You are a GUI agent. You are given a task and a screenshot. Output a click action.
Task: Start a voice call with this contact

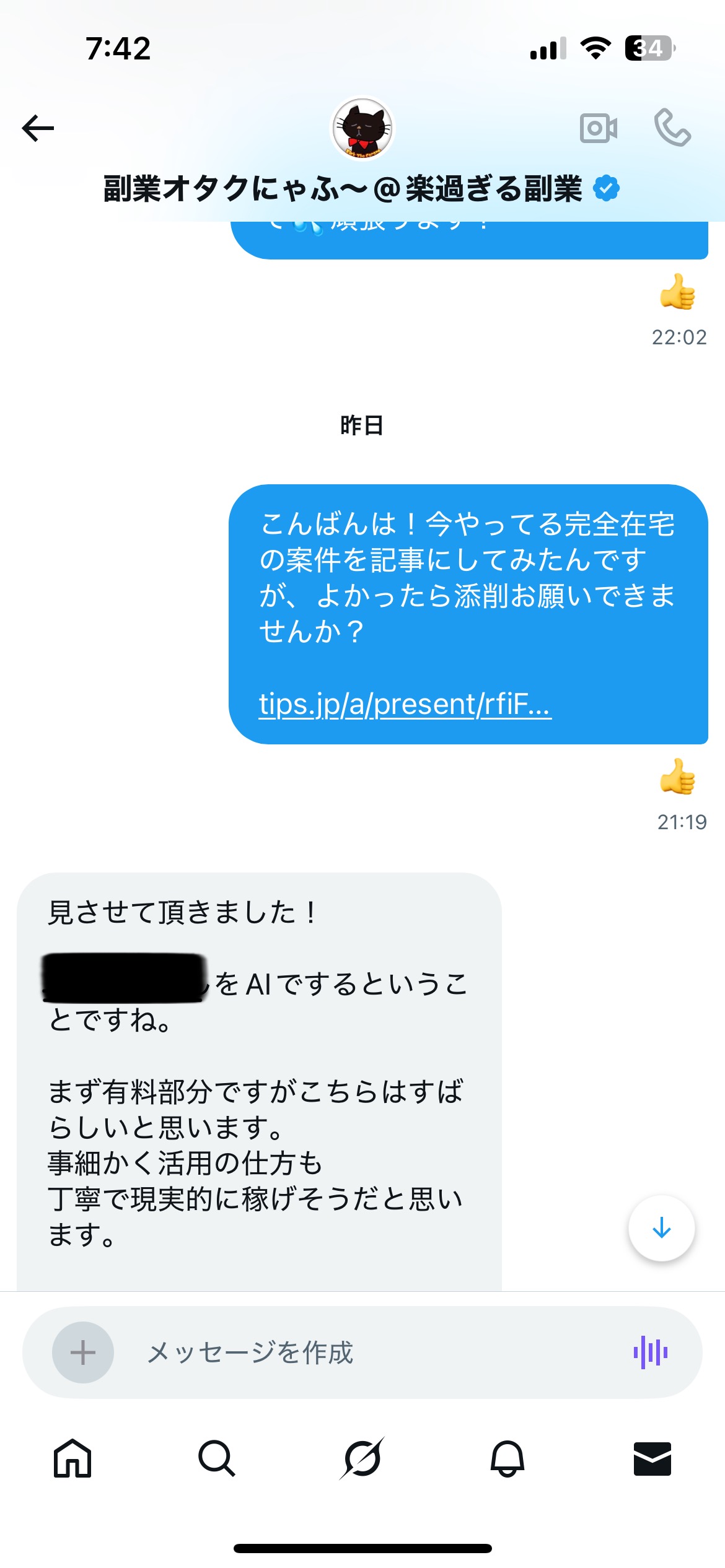[x=672, y=128]
